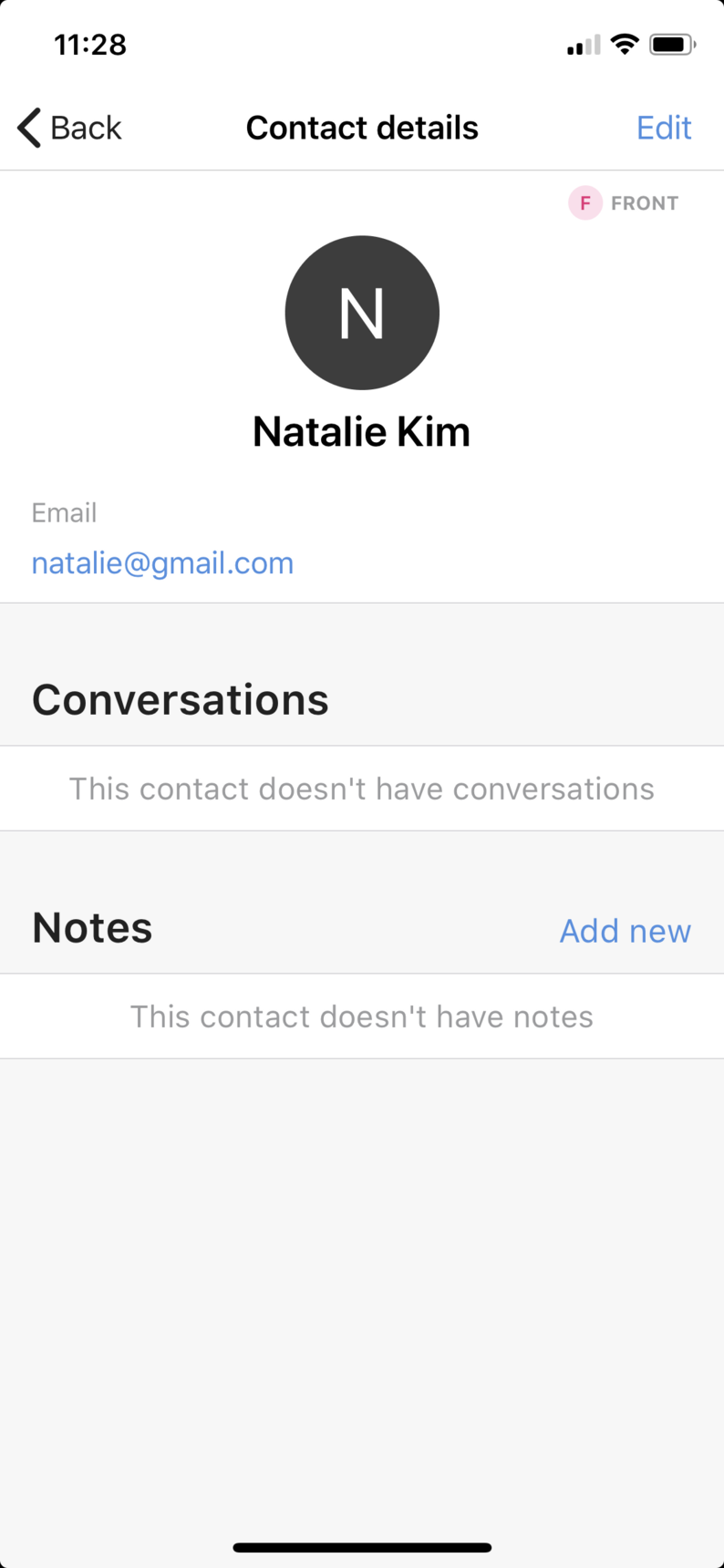Add a new note
This screenshot has width=724, height=1568.
click(626, 931)
